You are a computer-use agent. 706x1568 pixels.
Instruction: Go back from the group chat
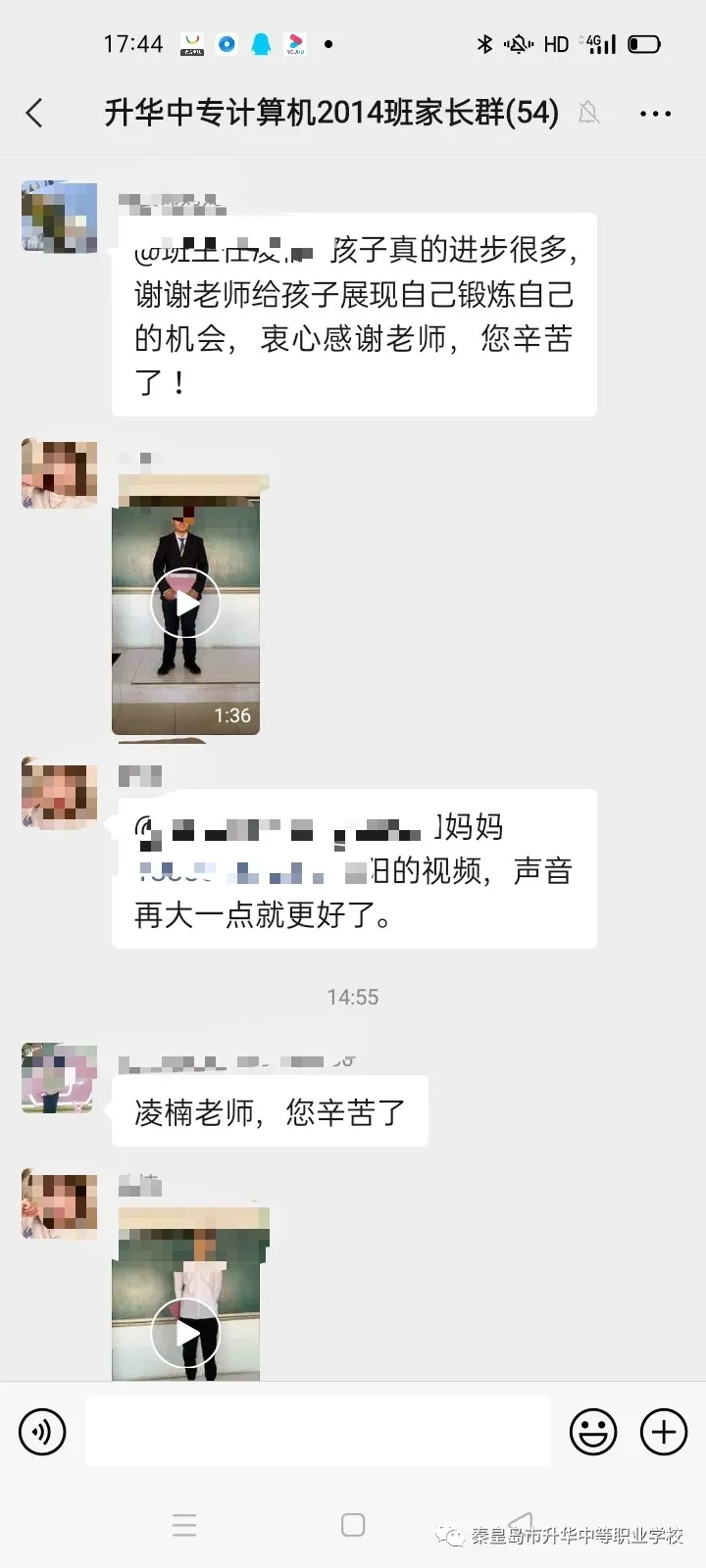pos(35,114)
